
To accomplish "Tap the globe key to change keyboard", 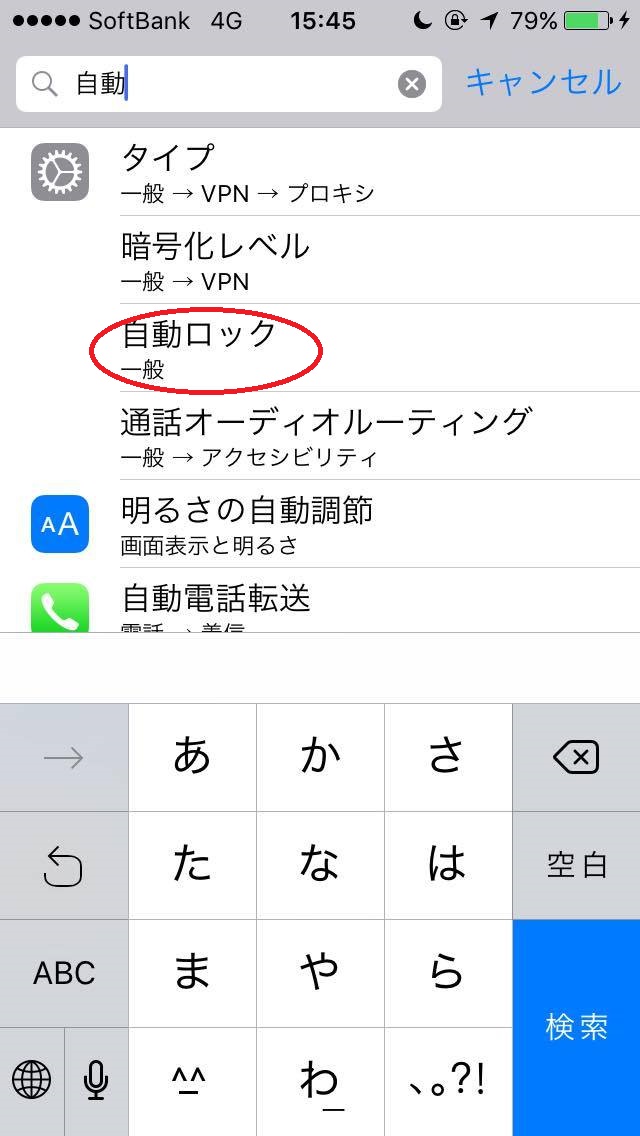I will click(32, 1081).
